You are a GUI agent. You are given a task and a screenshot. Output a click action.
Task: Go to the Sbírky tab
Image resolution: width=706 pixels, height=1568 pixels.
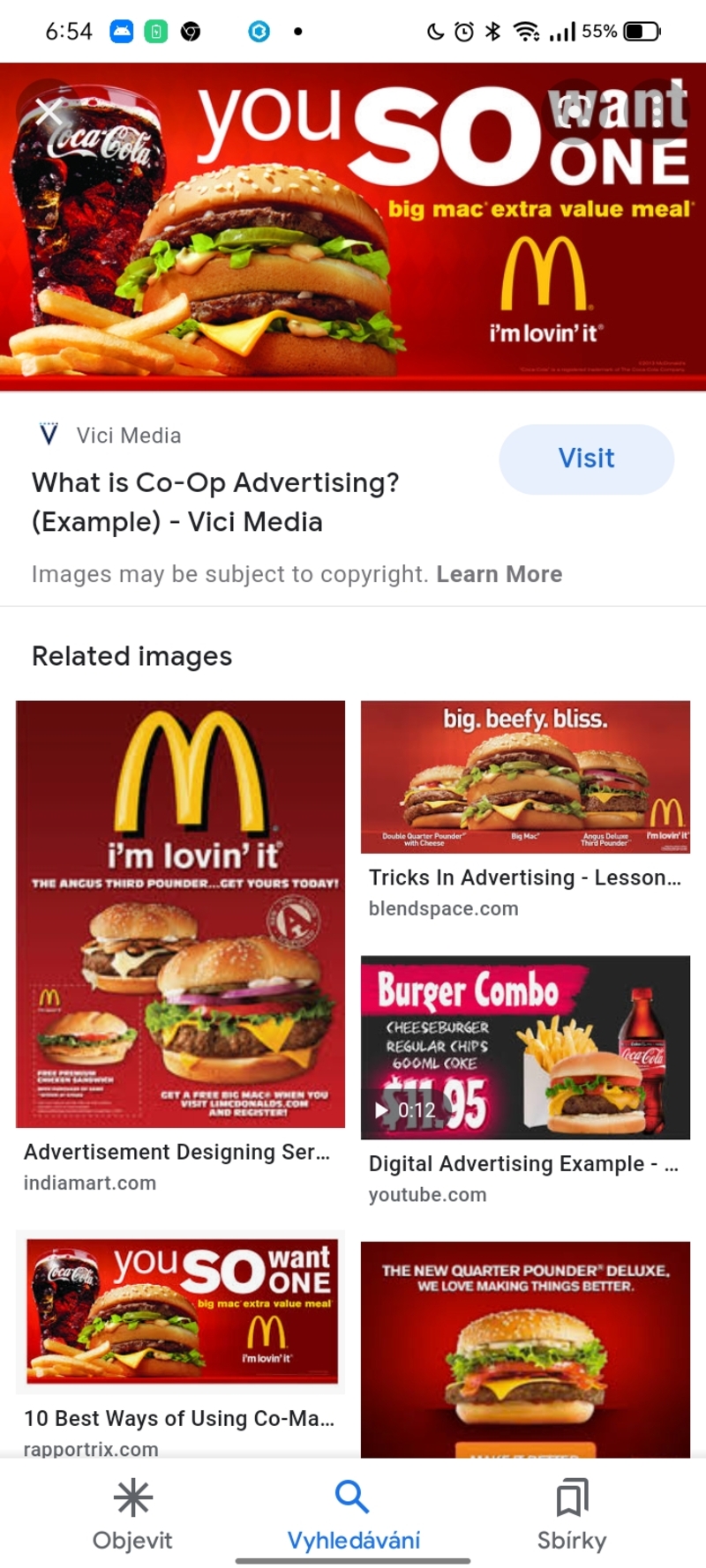point(572,1513)
